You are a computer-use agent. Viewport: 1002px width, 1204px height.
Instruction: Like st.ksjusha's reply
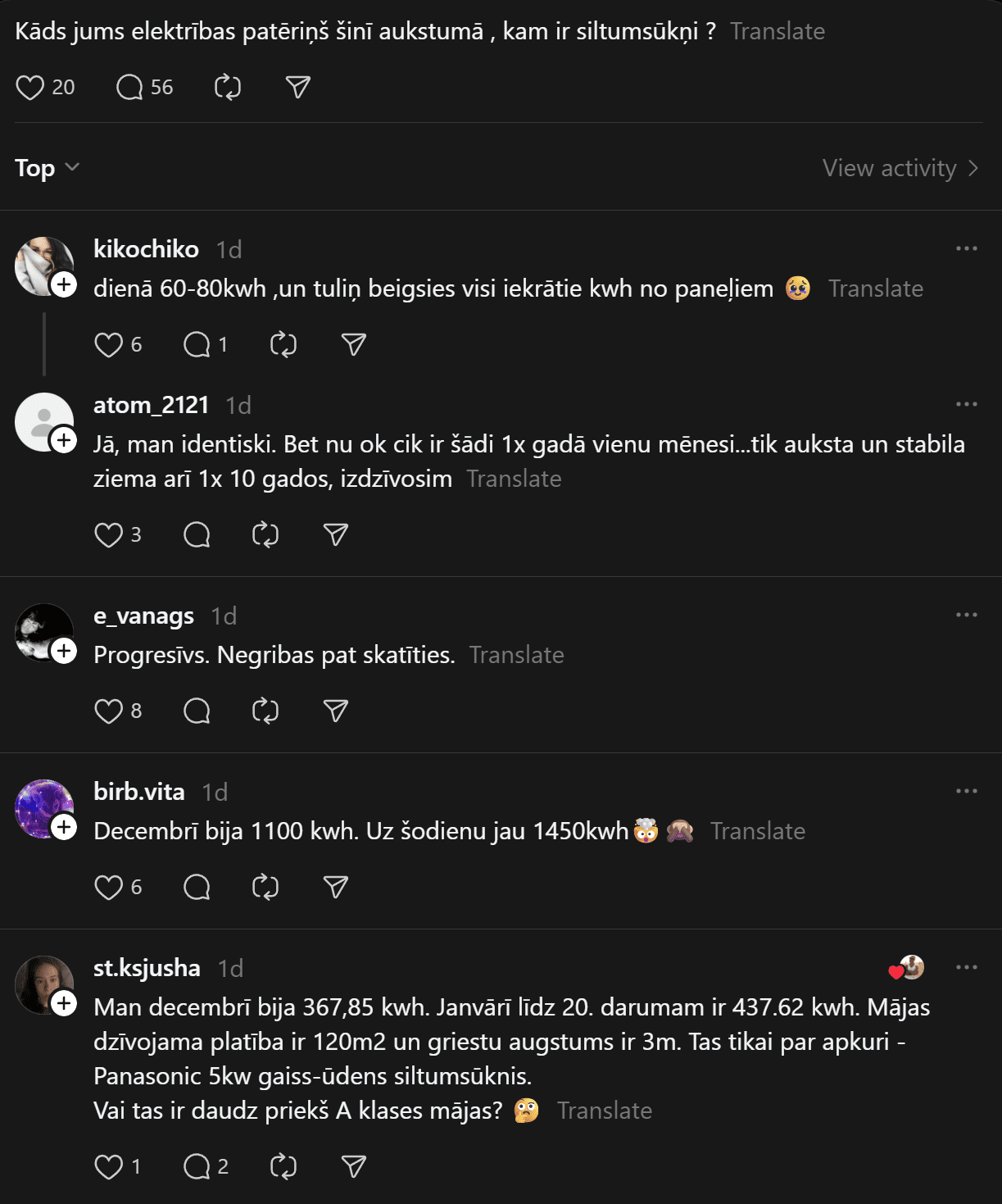108,1166
